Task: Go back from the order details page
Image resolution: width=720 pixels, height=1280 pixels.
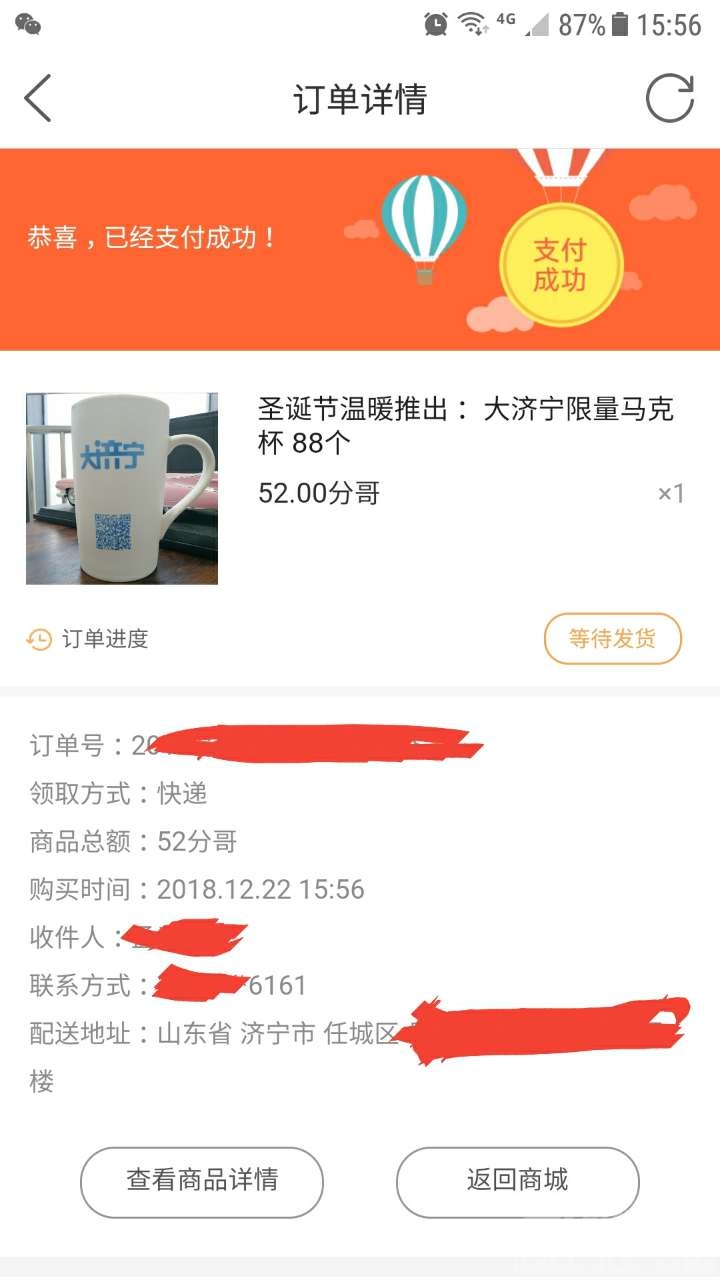Action: [38, 99]
